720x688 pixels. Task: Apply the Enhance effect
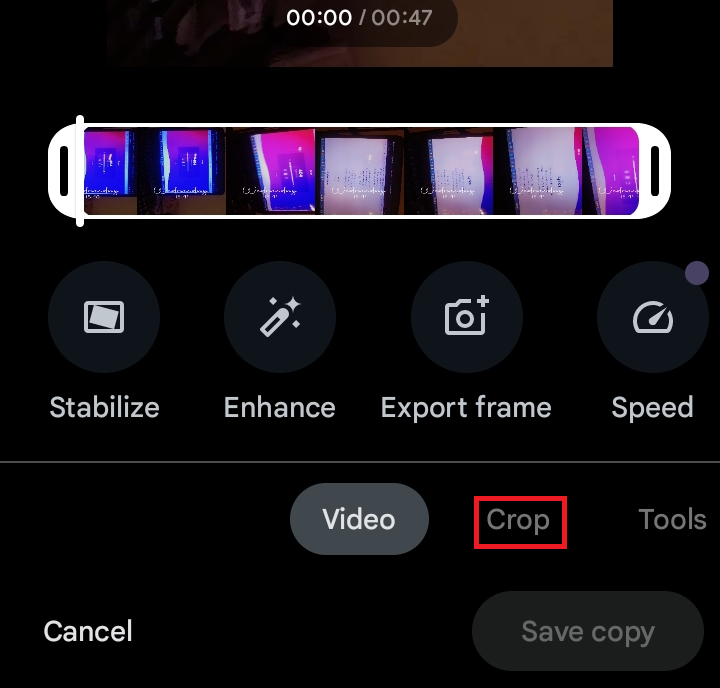click(x=279, y=318)
